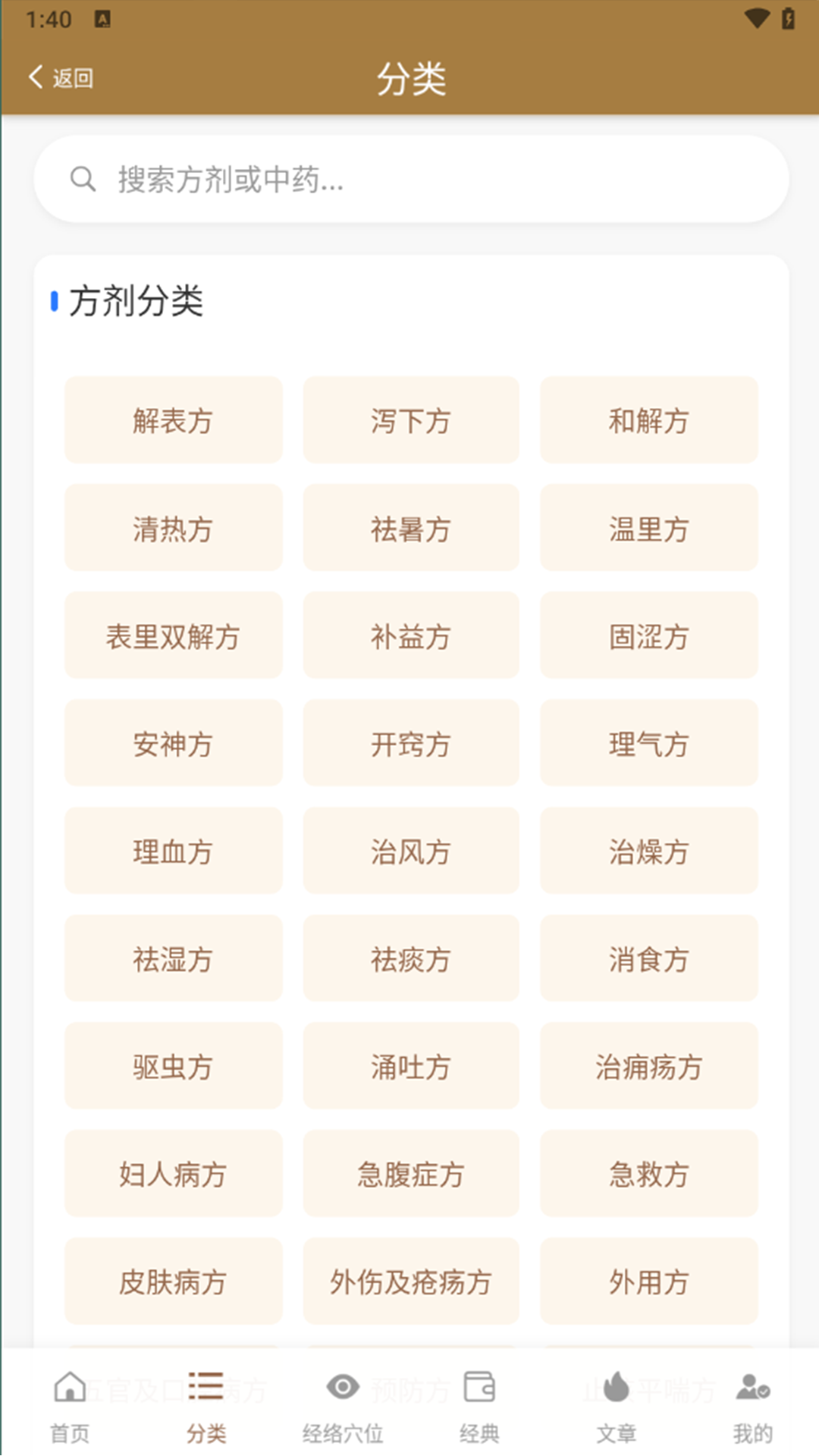
Task: Open the 外用方 category
Action: click(x=648, y=1282)
